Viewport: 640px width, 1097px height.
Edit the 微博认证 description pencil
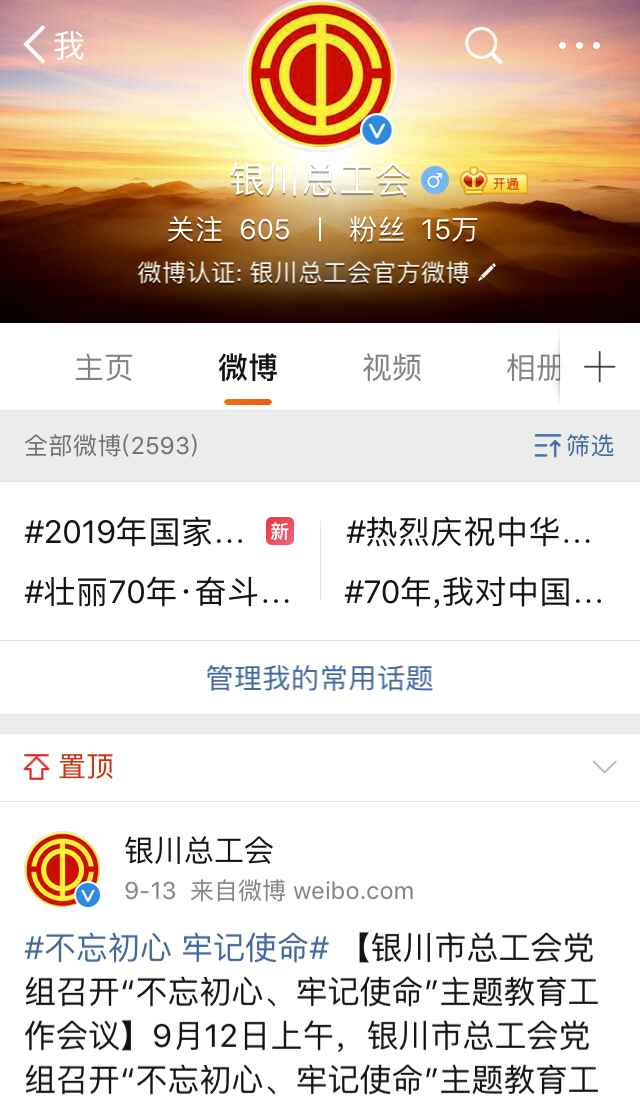point(487,273)
